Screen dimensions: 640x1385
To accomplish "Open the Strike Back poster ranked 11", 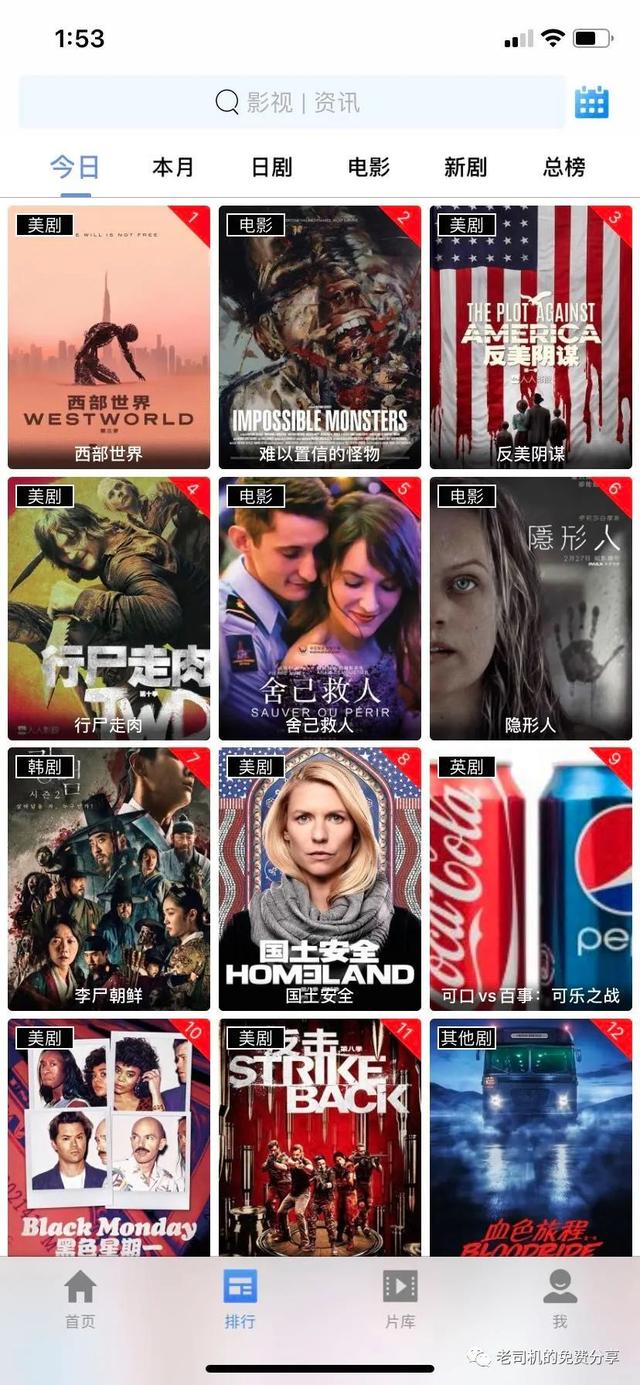I will pyautogui.click(x=320, y=1137).
